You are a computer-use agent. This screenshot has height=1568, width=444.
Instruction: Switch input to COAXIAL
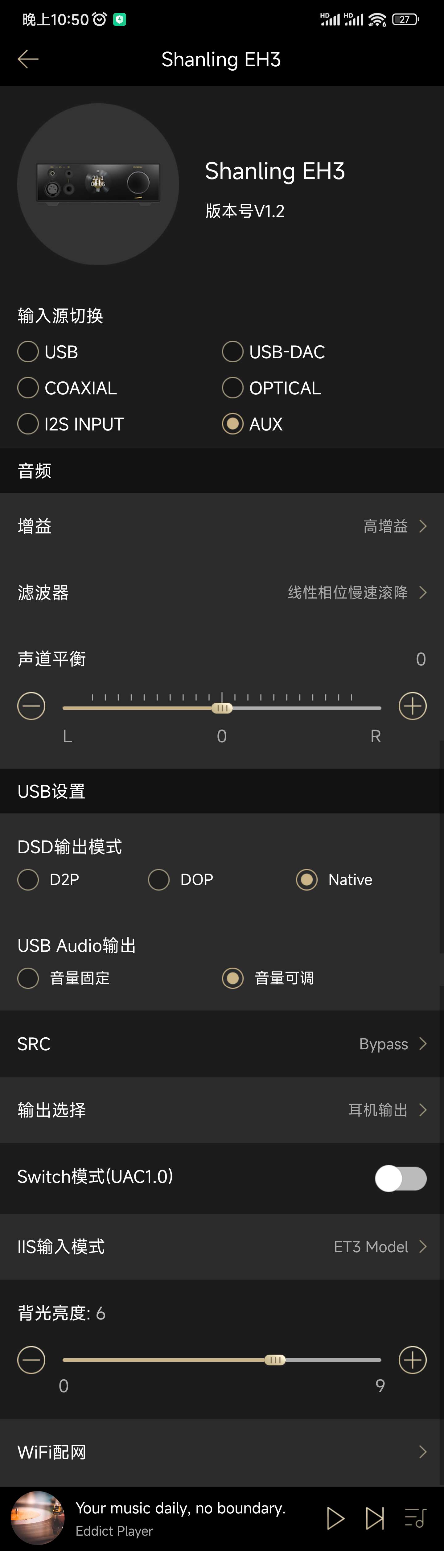pos(29,388)
